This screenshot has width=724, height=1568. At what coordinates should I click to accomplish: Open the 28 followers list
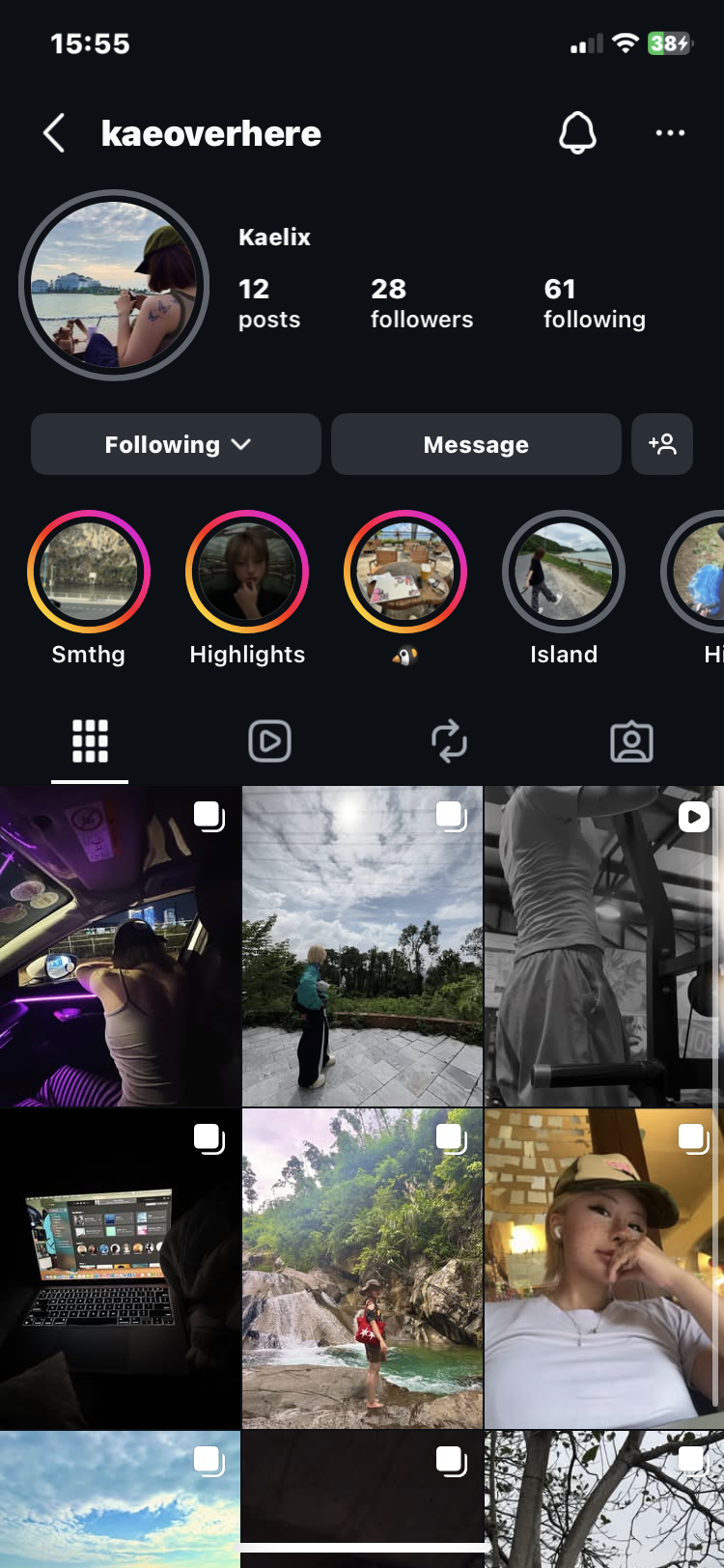[421, 303]
